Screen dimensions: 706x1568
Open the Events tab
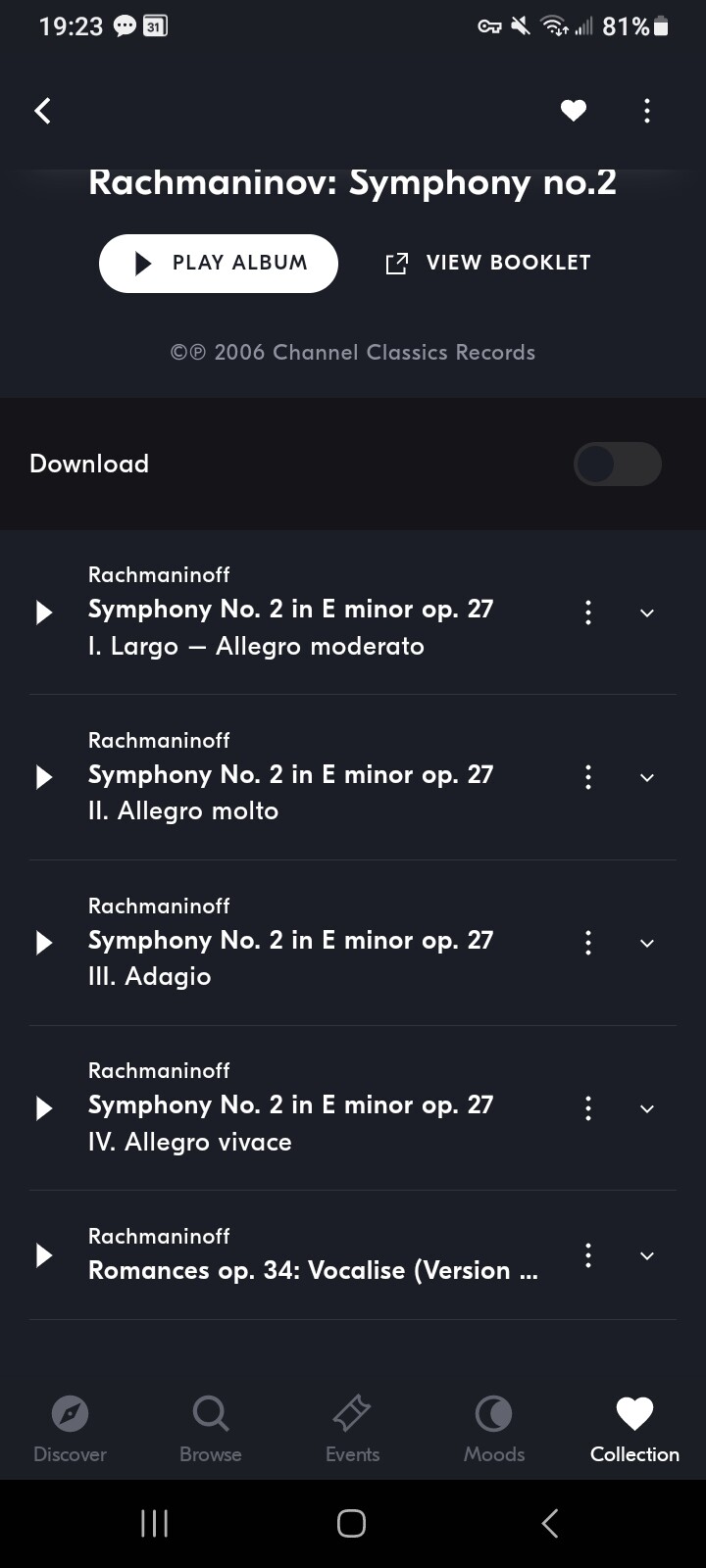[x=352, y=1431]
